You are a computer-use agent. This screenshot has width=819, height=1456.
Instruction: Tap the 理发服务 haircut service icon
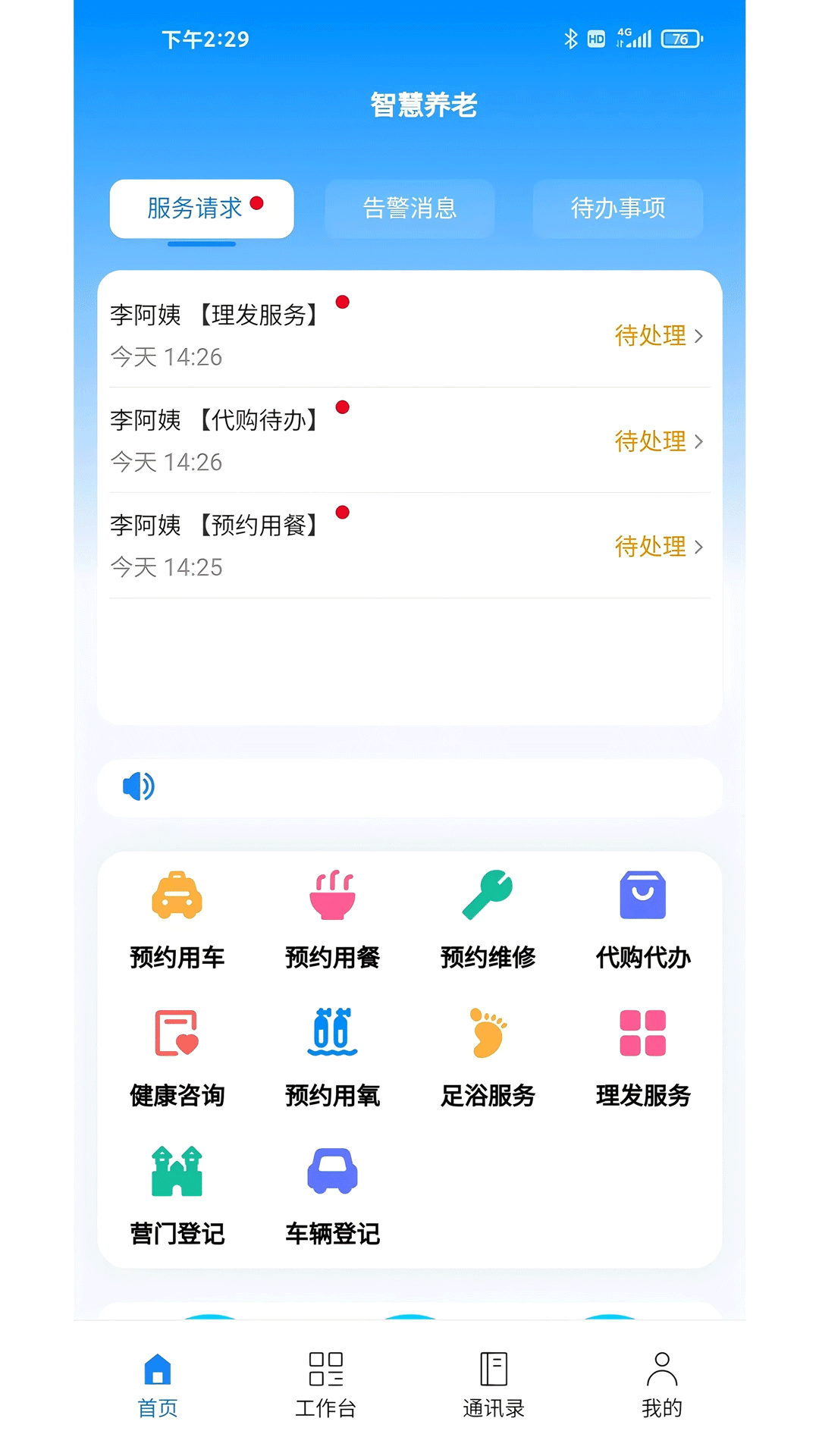click(x=642, y=1056)
